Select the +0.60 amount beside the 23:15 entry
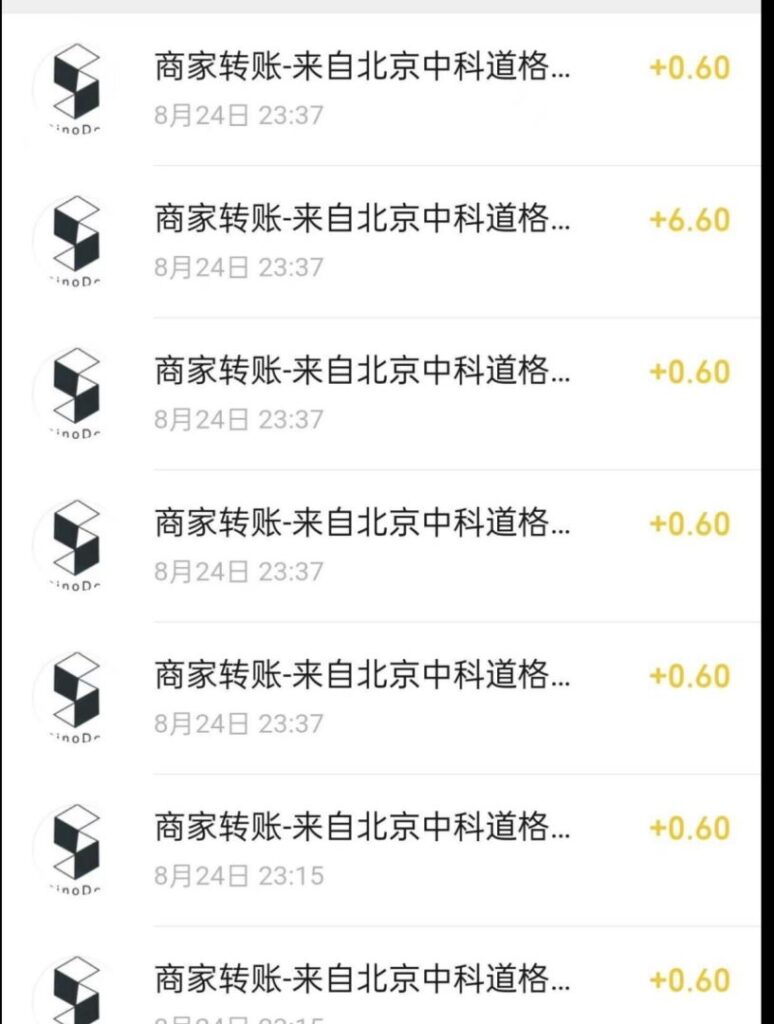This screenshot has width=774, height=1024. pos(689,828)
